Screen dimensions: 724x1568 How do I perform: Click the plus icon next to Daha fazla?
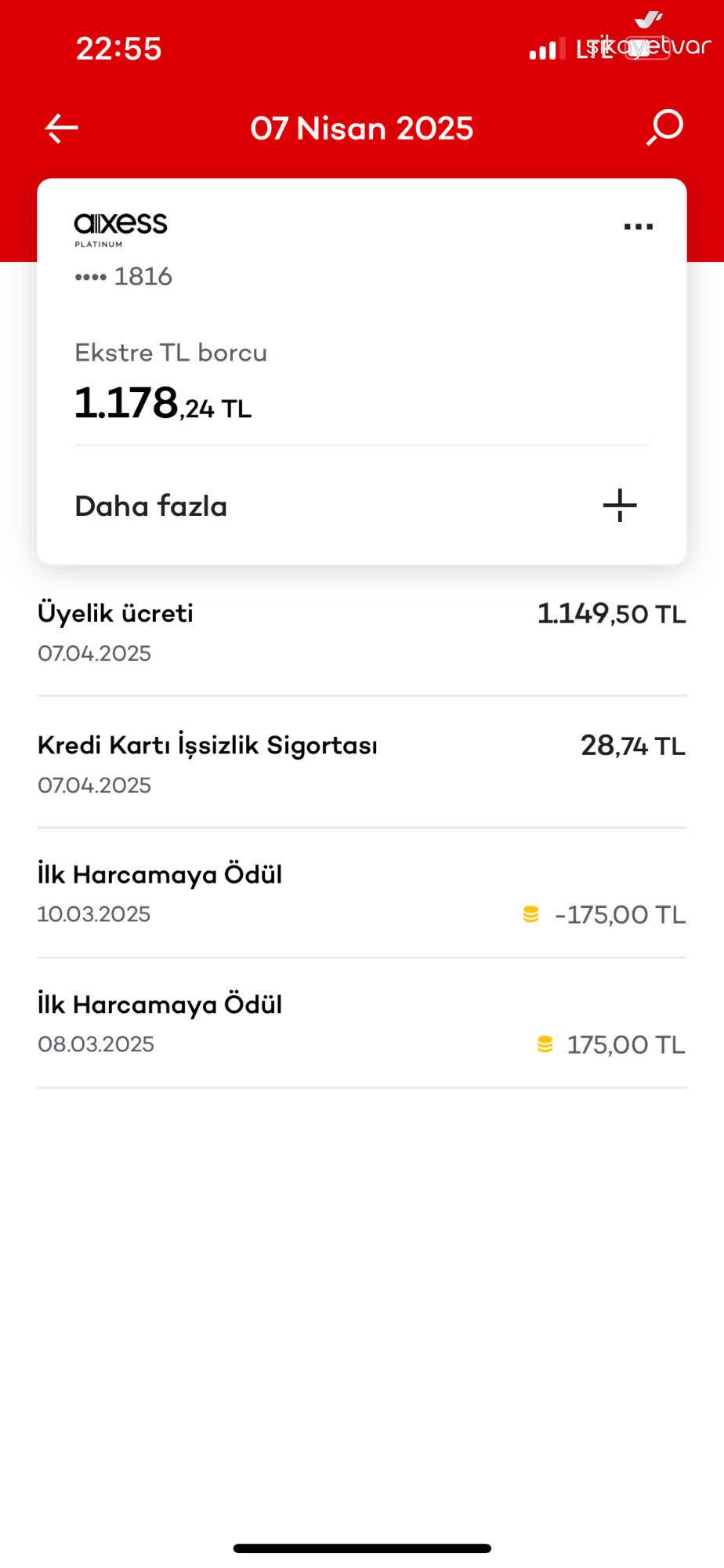(618, 506)
